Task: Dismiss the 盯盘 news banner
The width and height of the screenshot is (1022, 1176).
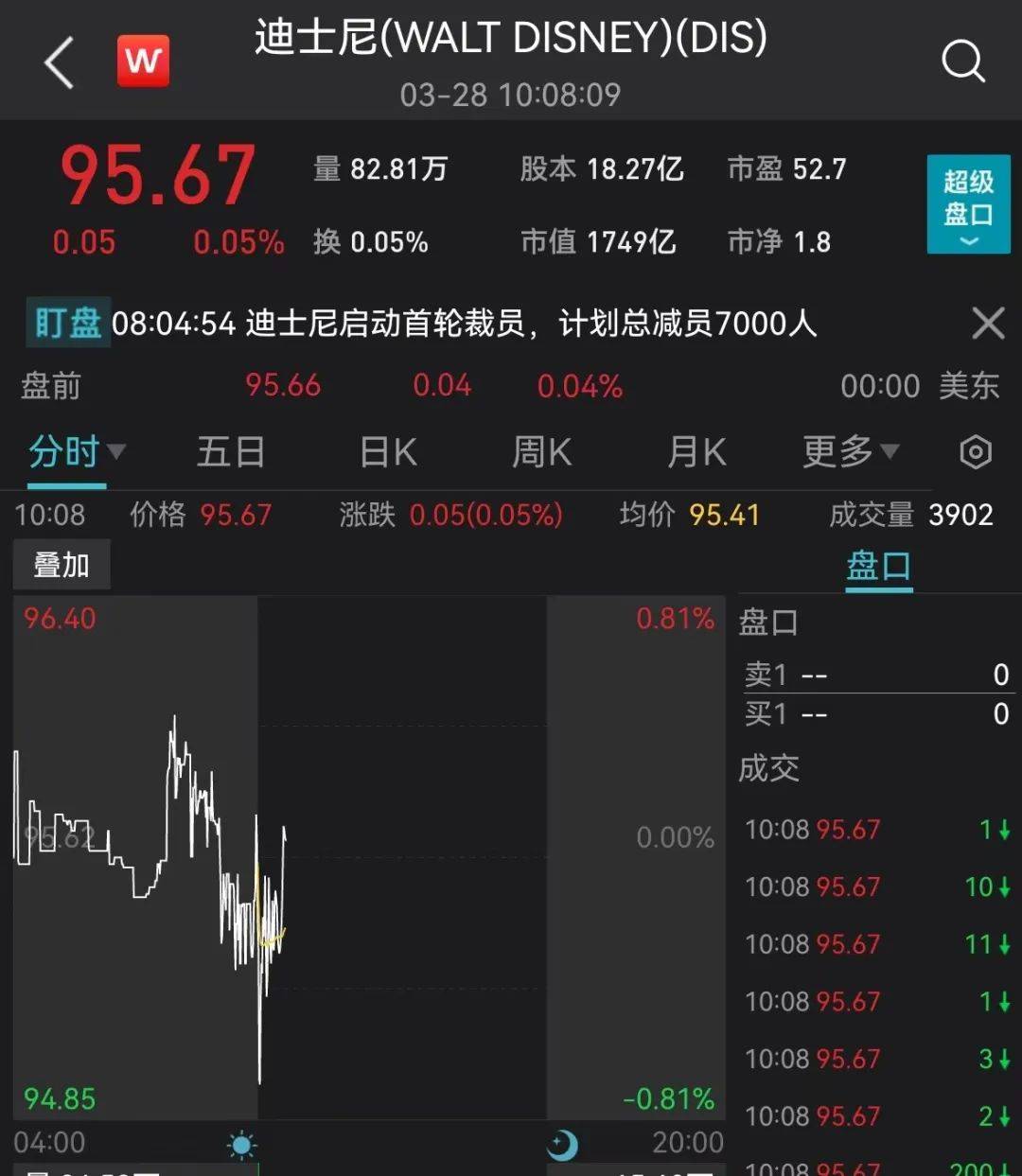Action: [x=988, y=324]
